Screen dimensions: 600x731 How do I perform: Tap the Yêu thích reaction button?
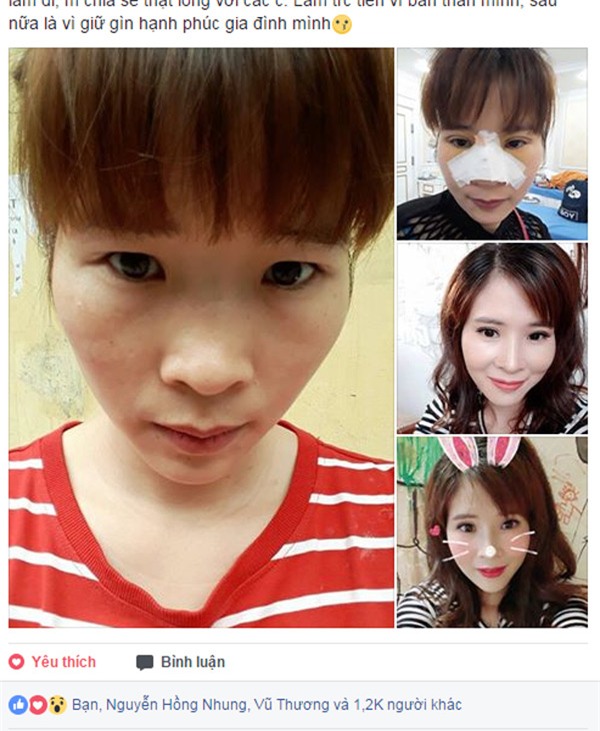click(x=53, y=662)
